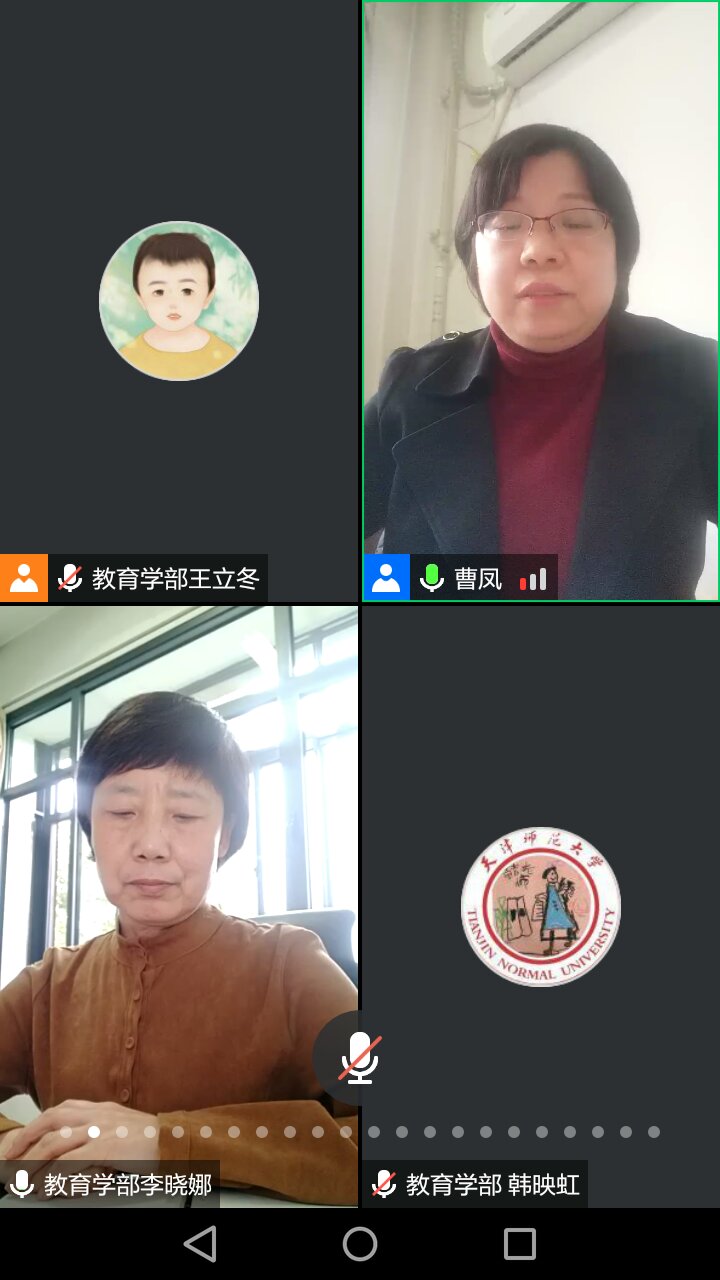Open 教育学部王立冬 participant tile

click(179, 300)
